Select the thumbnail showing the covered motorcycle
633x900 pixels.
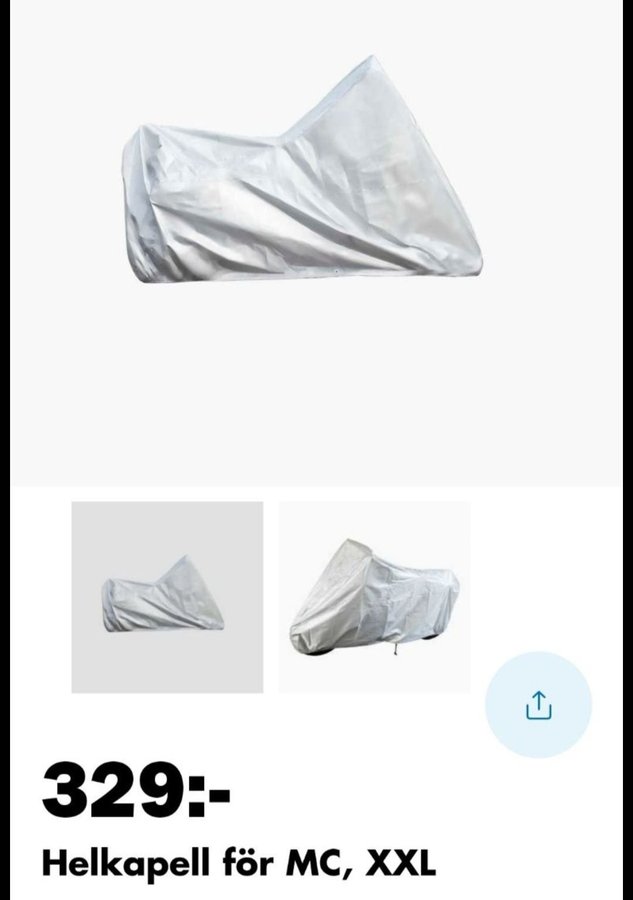pyautogui.click(x=374, y=597)
